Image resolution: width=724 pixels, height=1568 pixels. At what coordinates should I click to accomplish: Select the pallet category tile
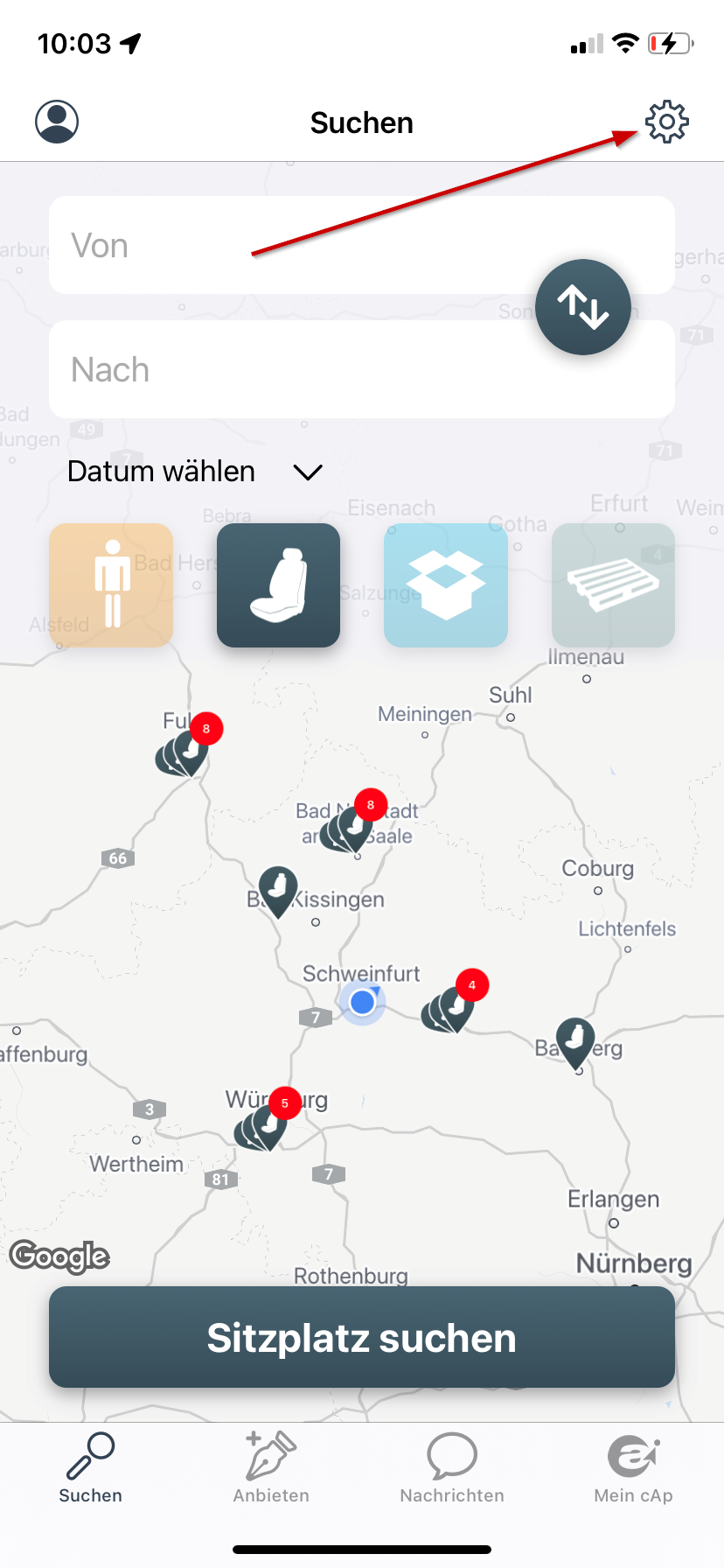tap(613, 585)
